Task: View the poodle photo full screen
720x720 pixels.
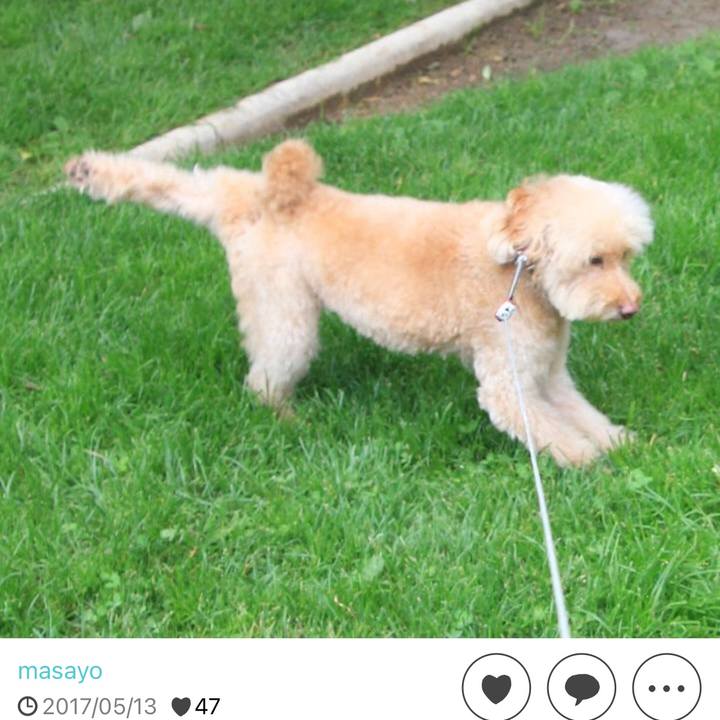Action: click(360, 318)
